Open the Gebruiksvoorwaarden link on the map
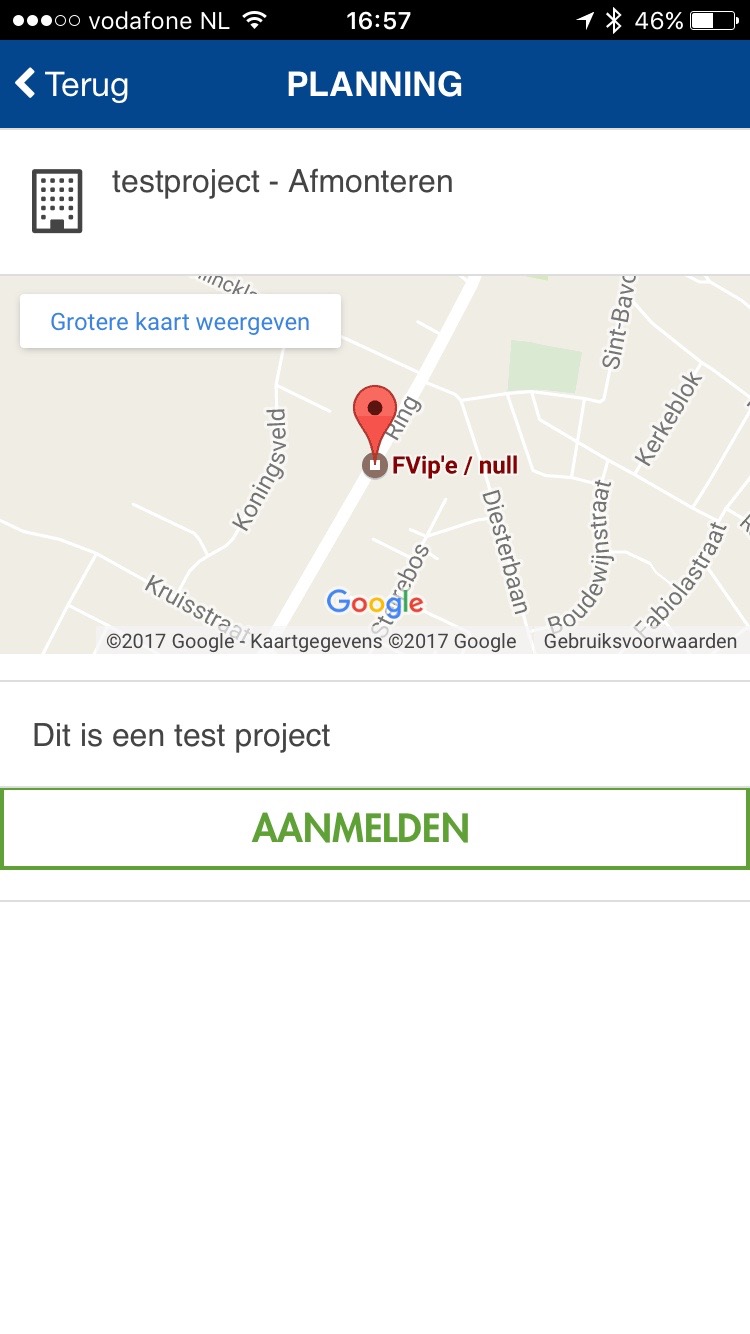Screen dimensions: 750x1334 click(640, 641)
